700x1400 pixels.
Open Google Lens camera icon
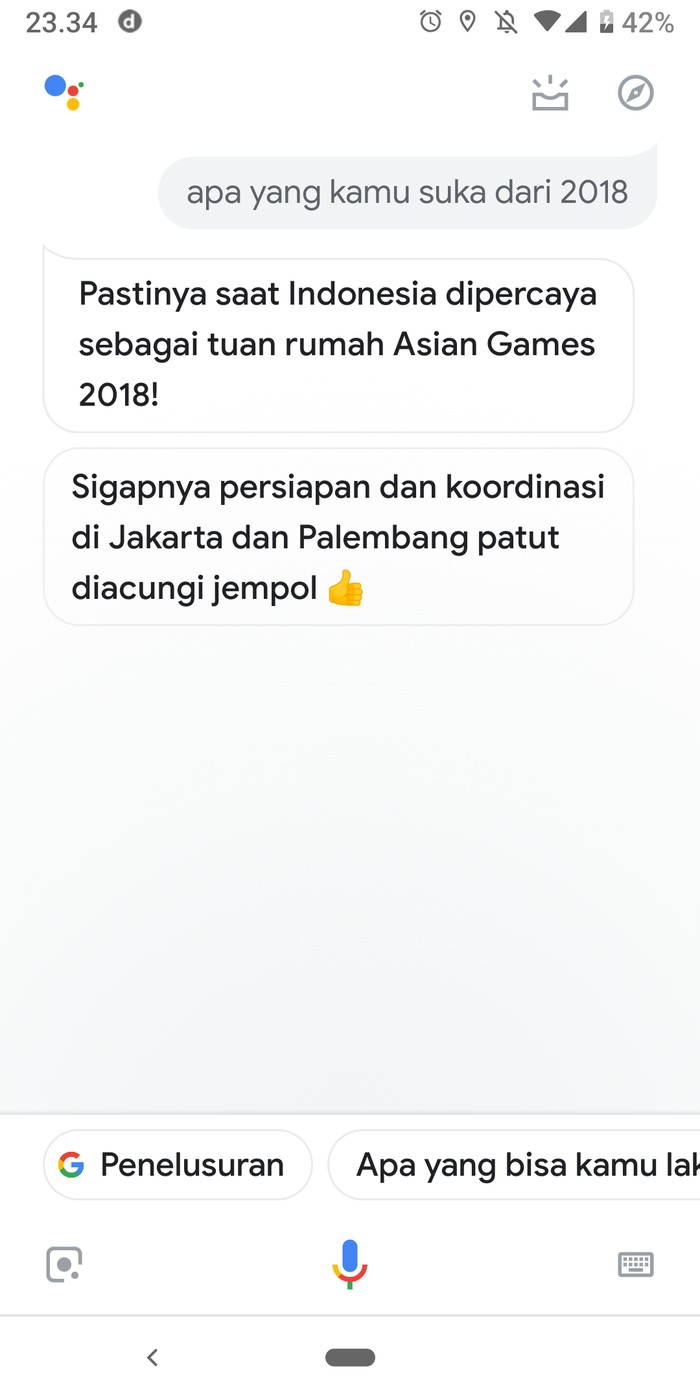(64, 1264)
